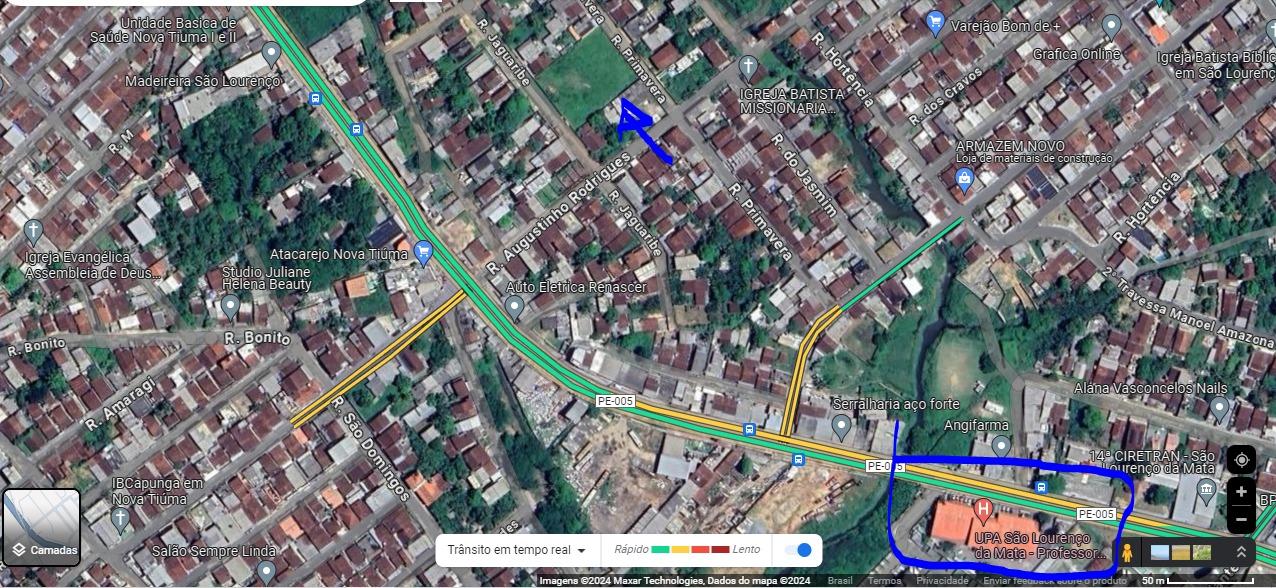Open the Termos link in the footer
The width and height of the screenshot is (1276, 588).
(884, 581)
